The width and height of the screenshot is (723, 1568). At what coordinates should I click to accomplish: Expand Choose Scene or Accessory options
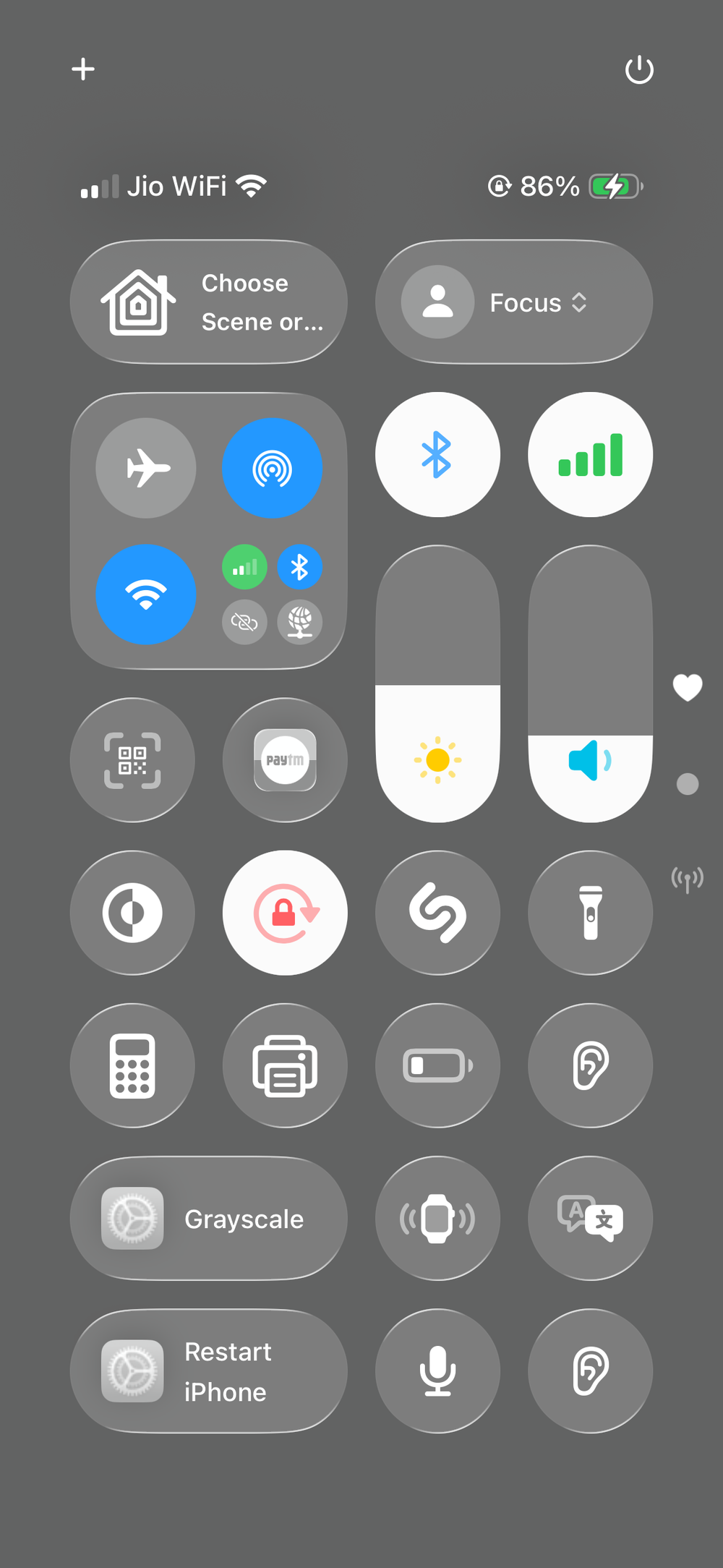(x=208, y=302)
